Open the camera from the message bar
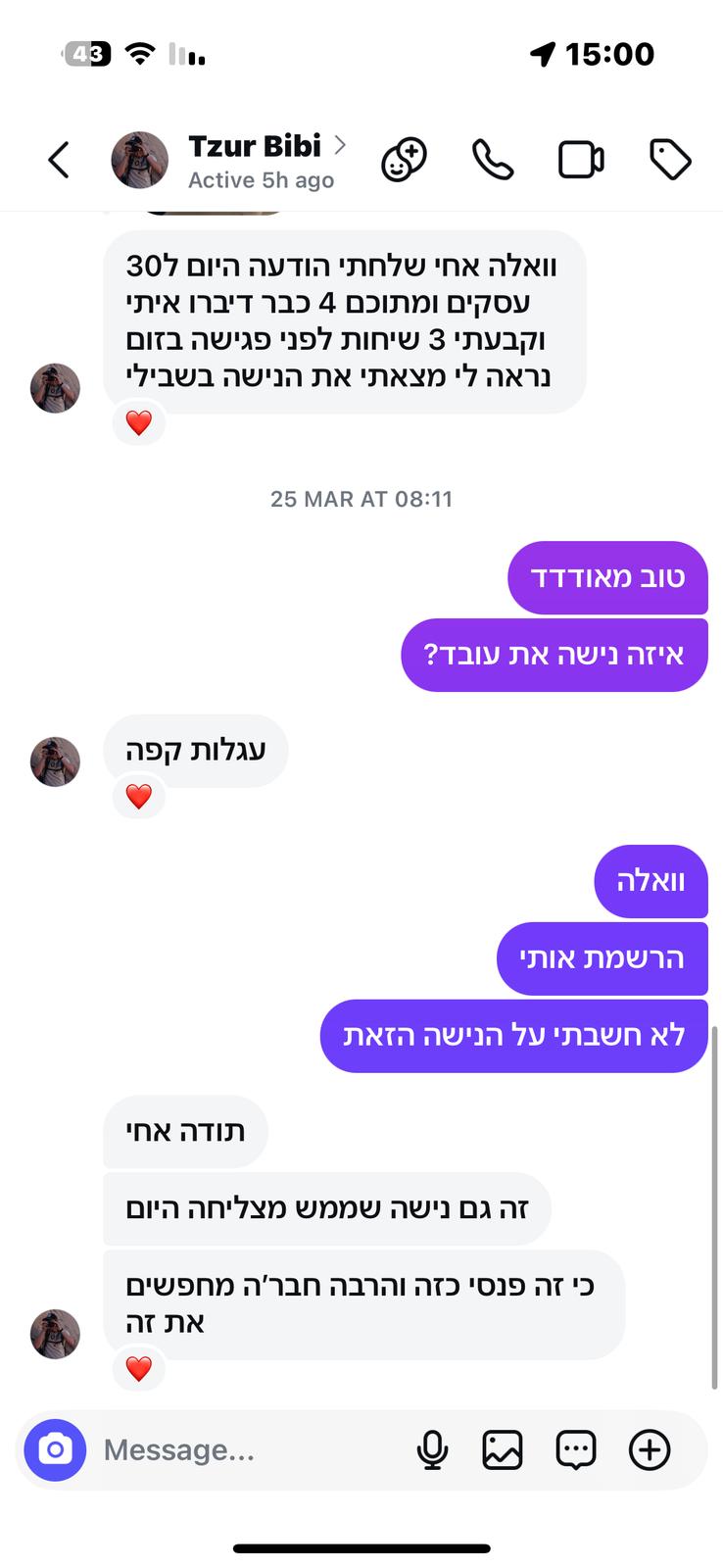The image size is (723, 1568). point(55,1449)
